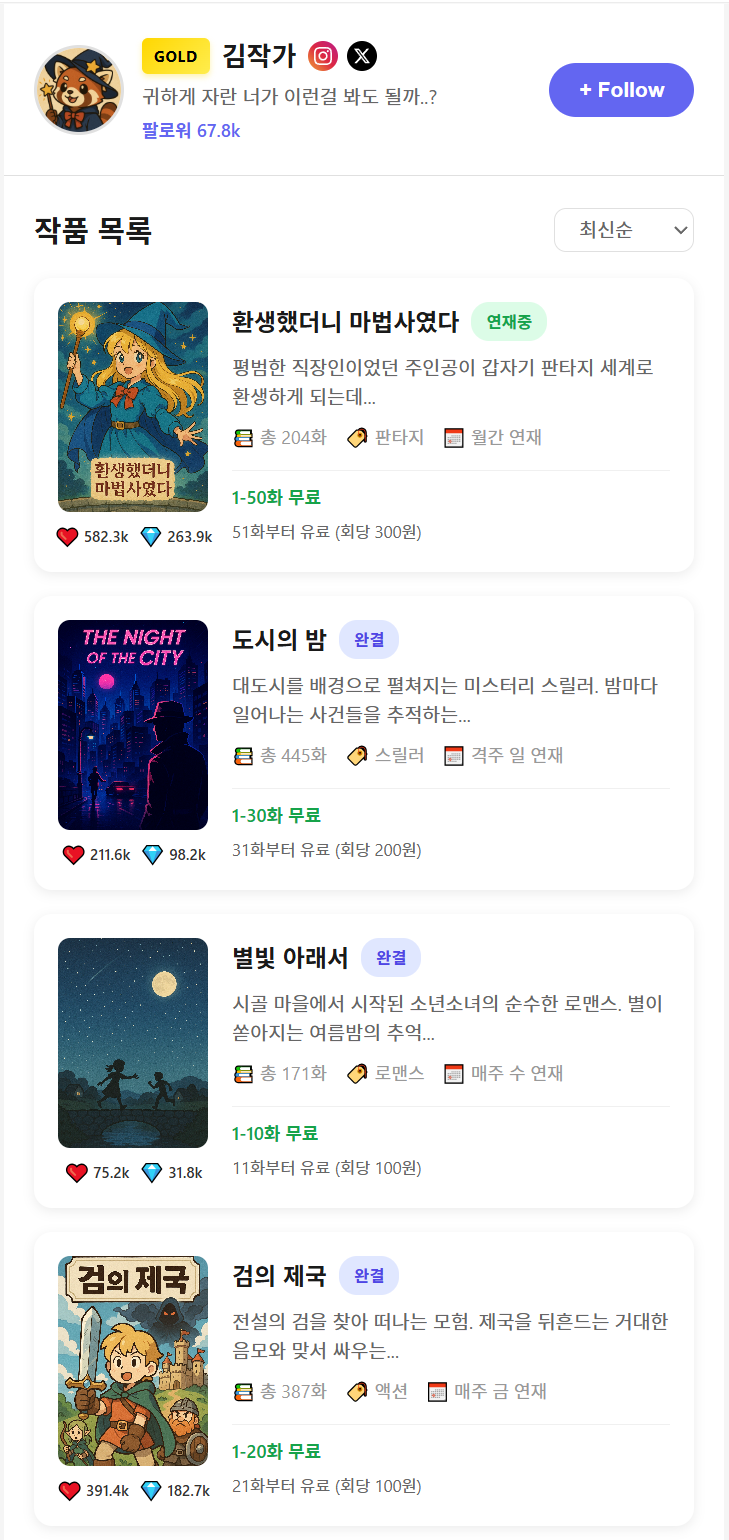The height and width of the screenshot is (1540, 729).
Task: Click the diamond icon on 별빛 아래서
Action: click(x=152, y=1172)
